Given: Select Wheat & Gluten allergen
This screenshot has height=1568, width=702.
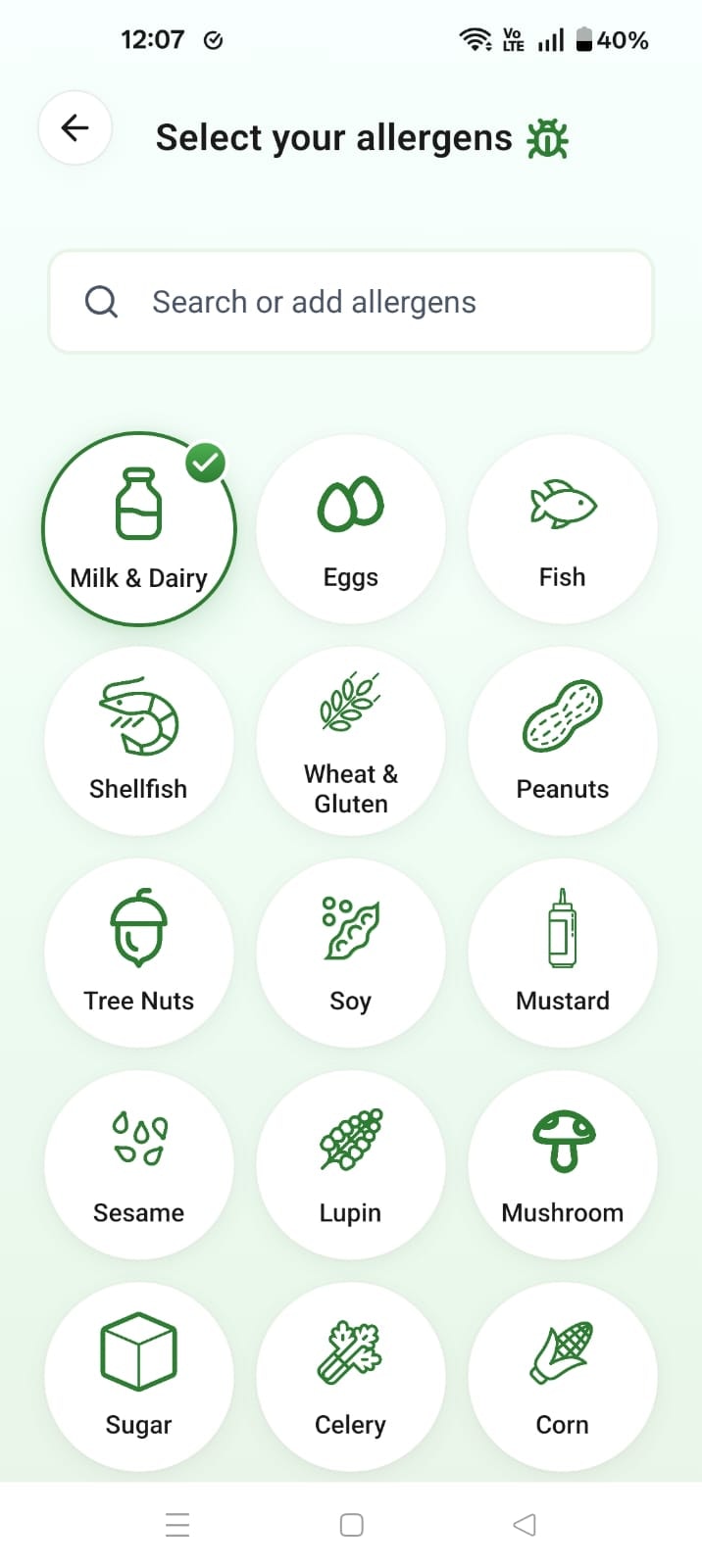Looking at the screenshot, I should (x=351, y=741).
